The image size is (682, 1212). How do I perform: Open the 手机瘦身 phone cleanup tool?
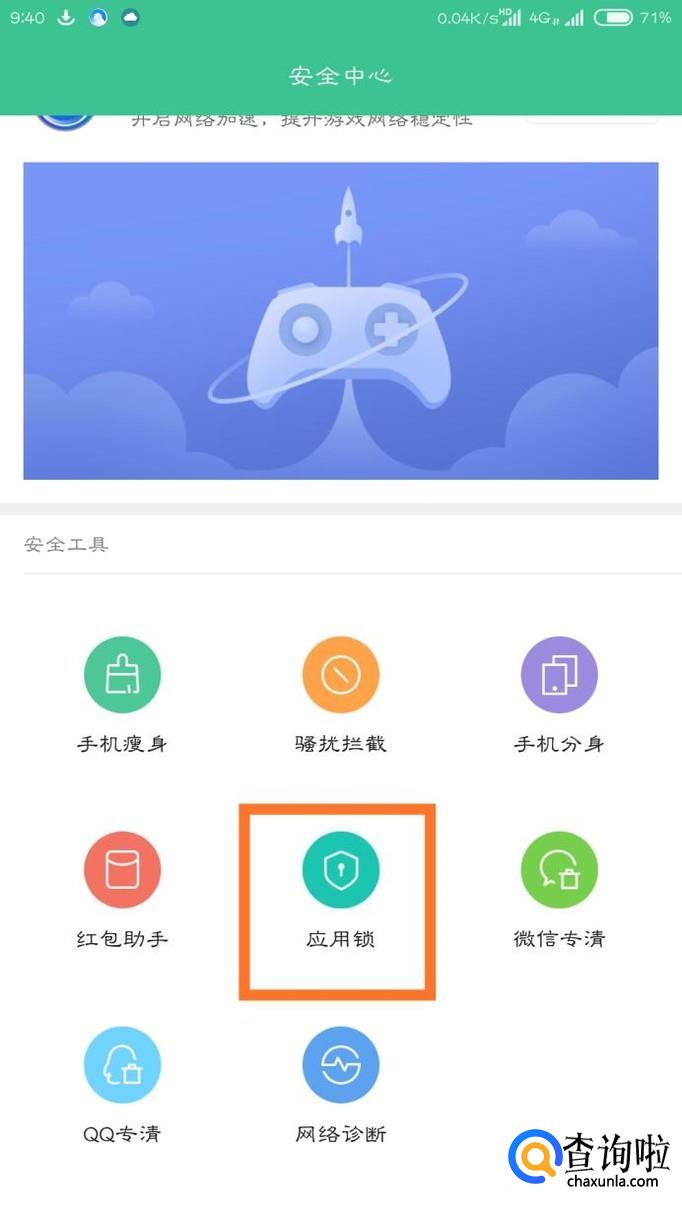click(x=122, y=675)
